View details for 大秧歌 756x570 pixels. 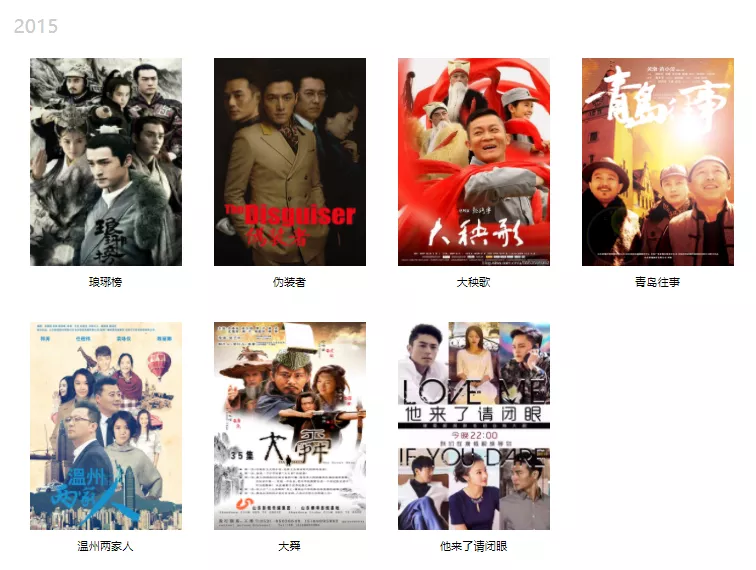coord(474,162)
